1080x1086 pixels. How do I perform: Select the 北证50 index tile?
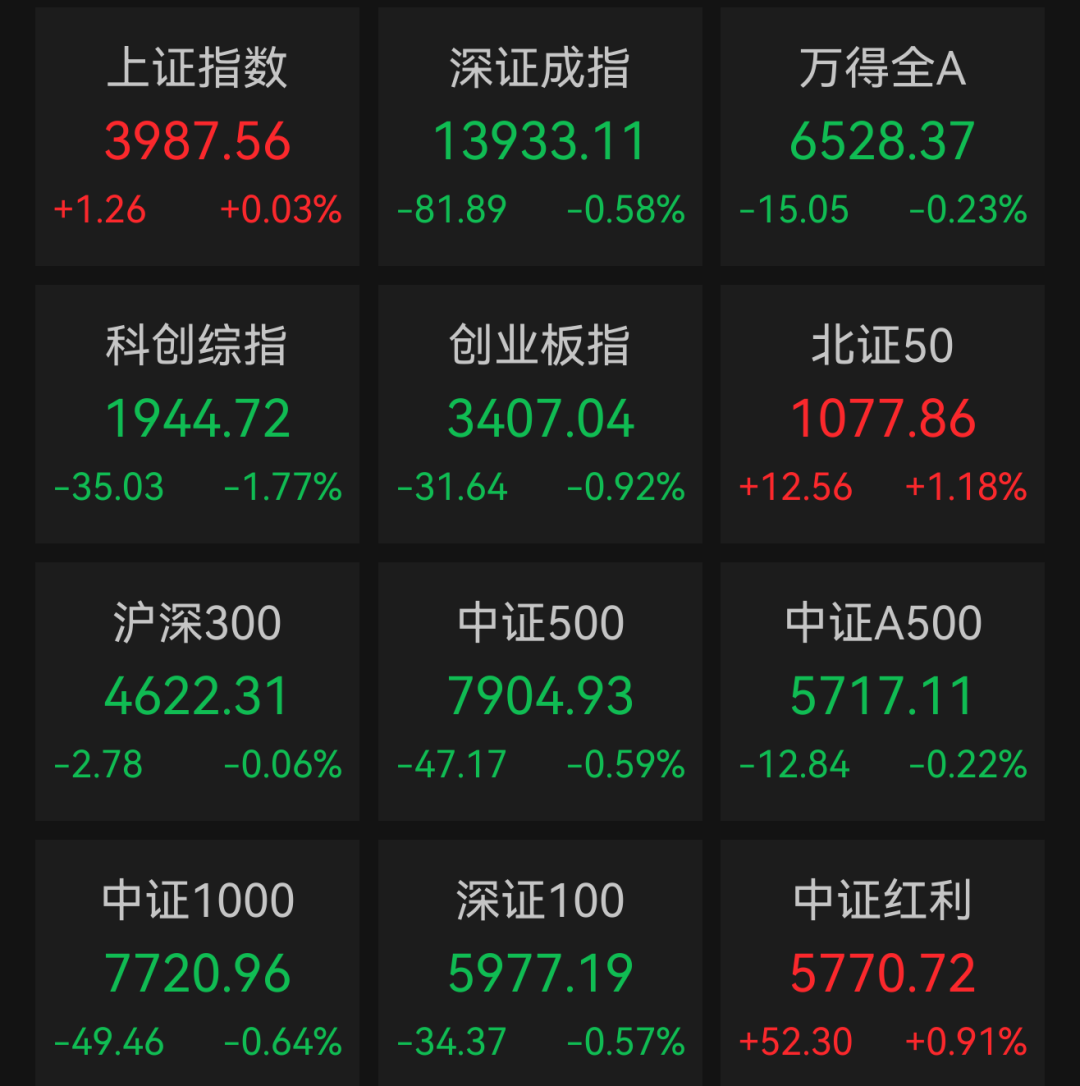[x=883, y=414]
